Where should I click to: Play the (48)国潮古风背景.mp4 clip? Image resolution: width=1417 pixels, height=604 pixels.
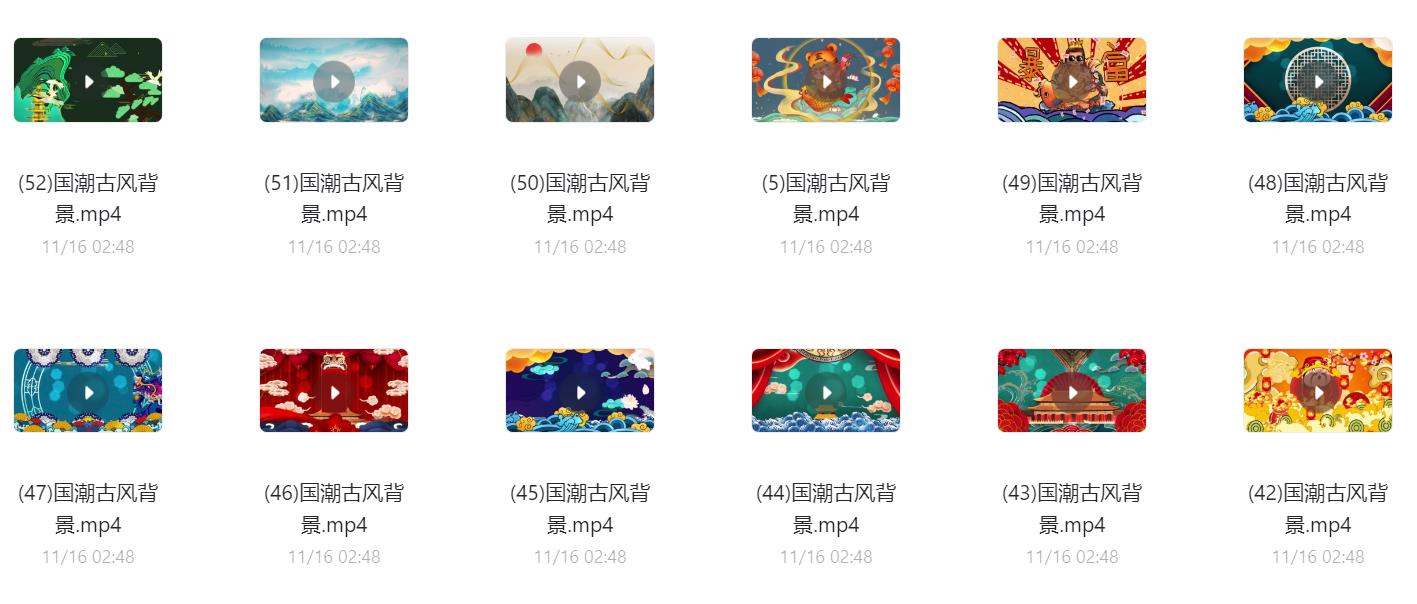pyautogui.click(x=1318, y=80)
